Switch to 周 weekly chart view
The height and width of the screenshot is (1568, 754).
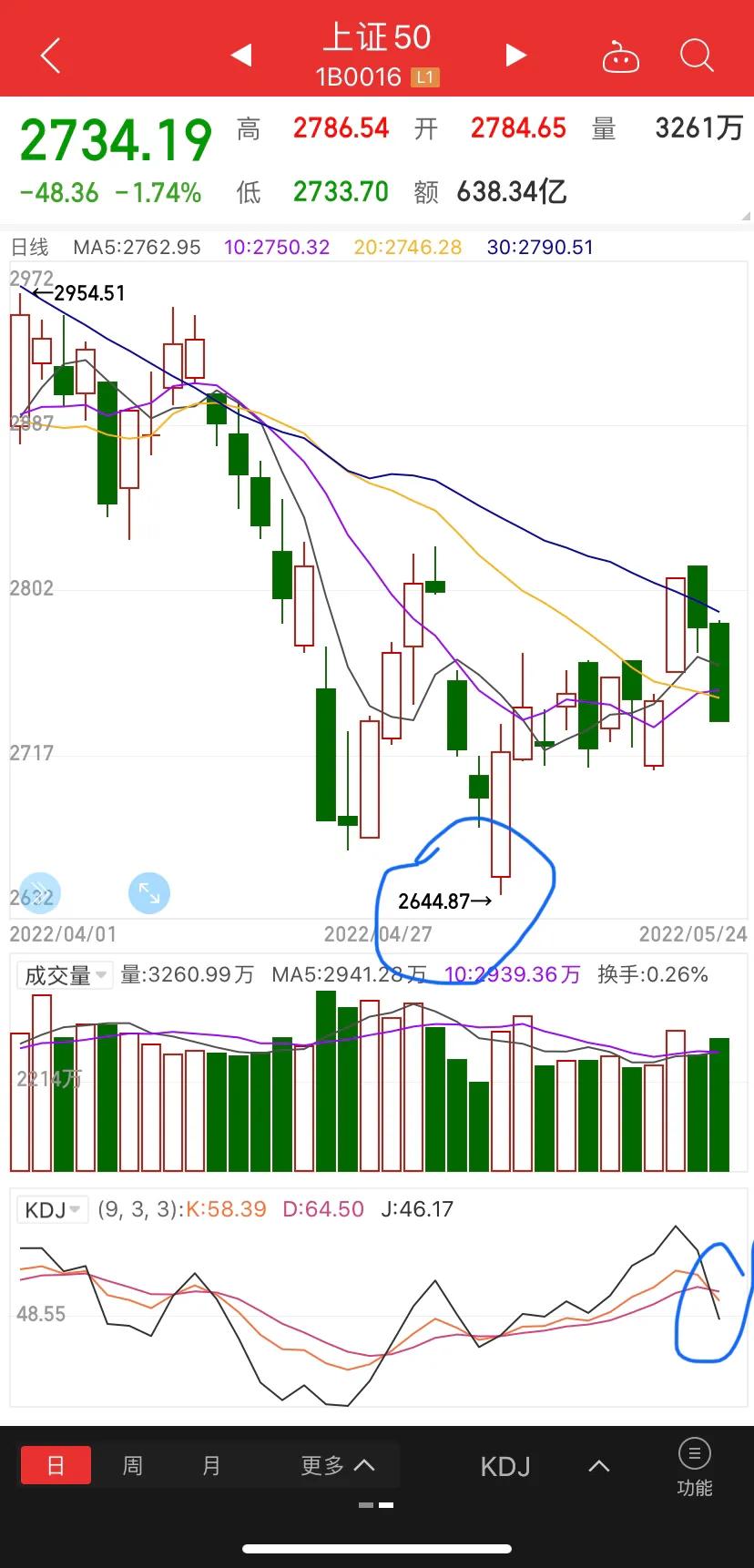pos(132,1464)
